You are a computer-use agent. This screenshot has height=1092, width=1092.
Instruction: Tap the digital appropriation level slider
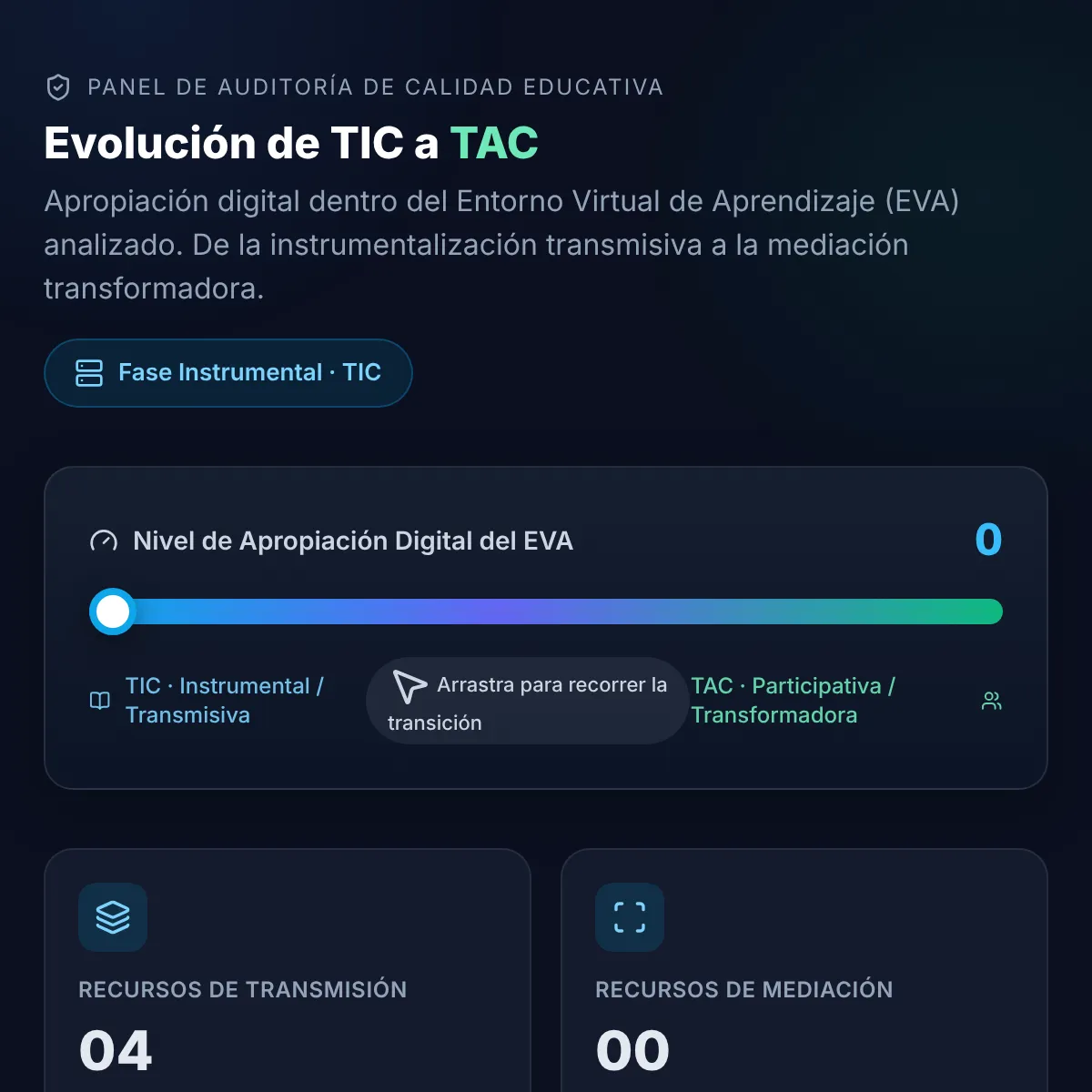[x=546, y=612]
